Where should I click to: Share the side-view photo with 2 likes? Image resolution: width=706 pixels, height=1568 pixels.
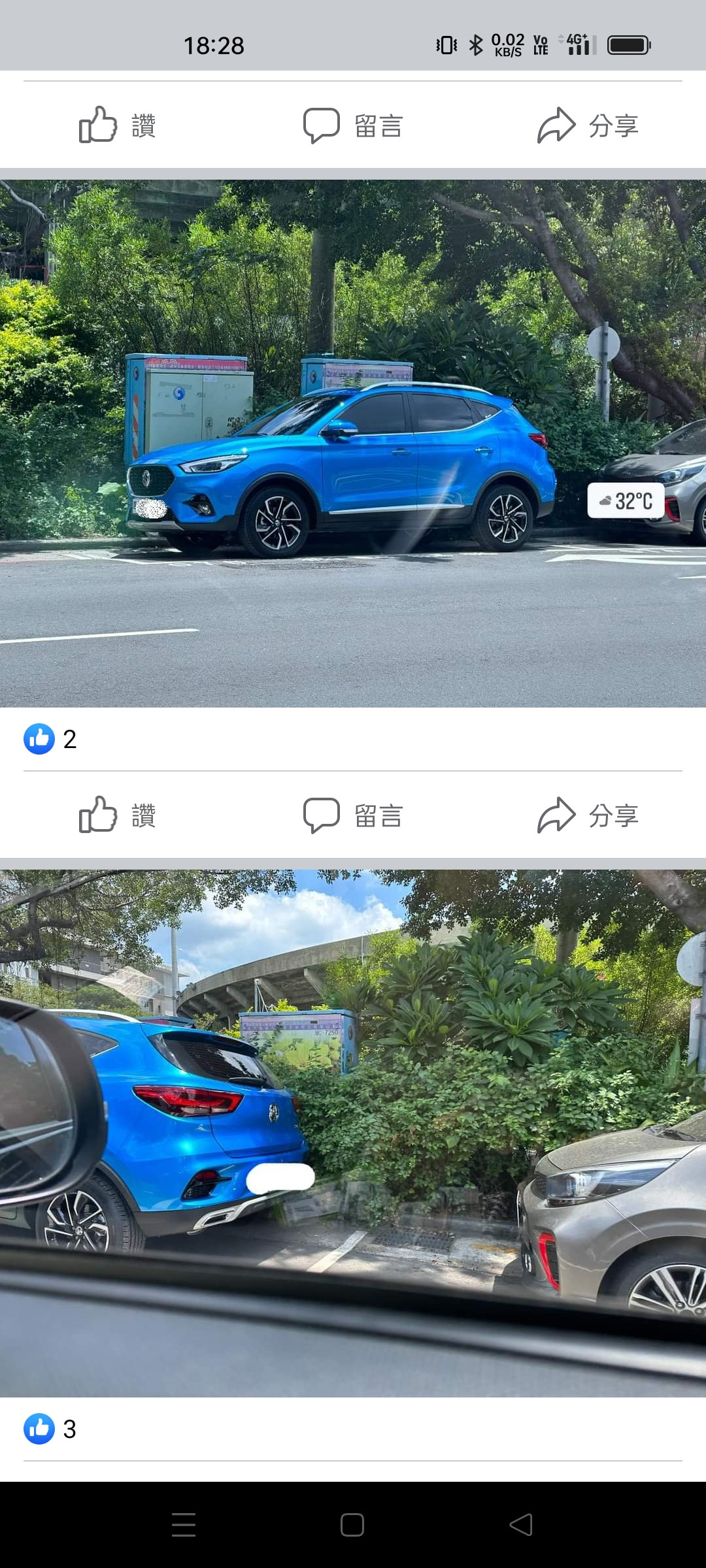tap(588, 815)
